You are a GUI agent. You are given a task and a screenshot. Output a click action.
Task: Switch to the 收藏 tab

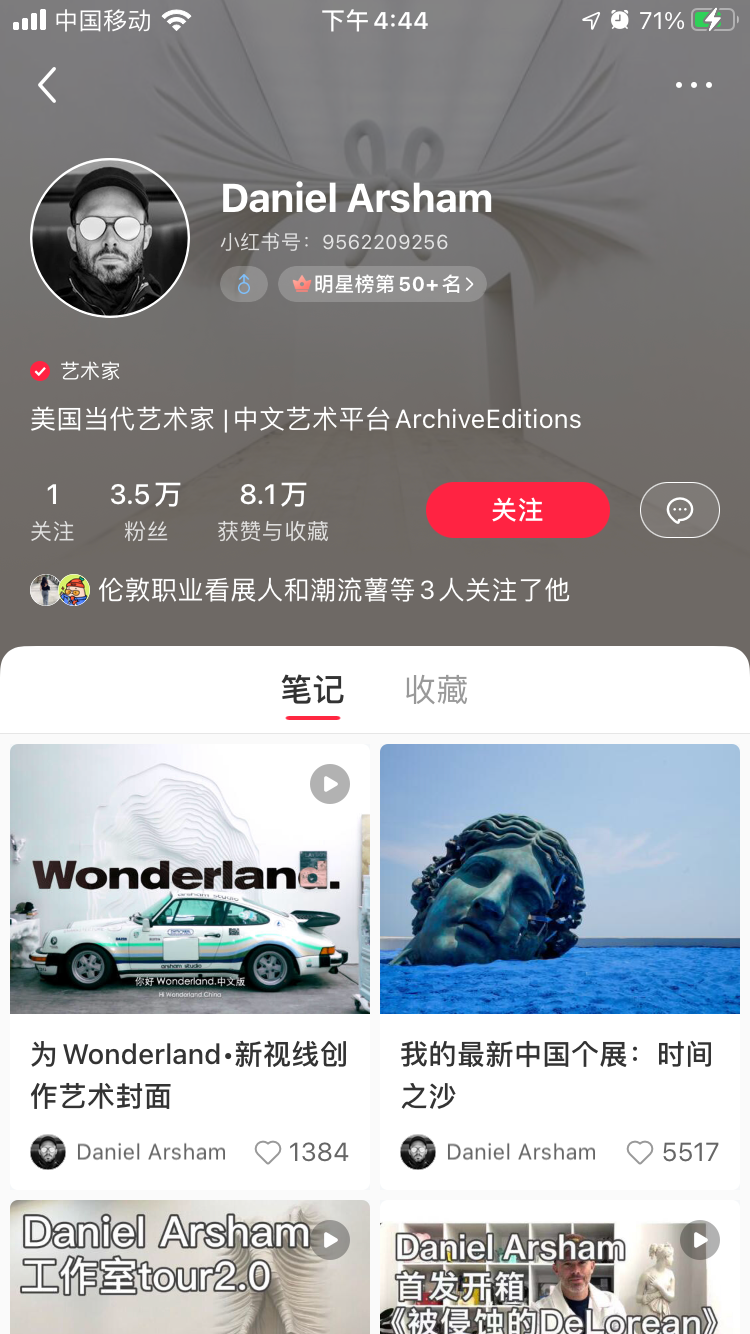pyautogui.click(x=436, y=690)
